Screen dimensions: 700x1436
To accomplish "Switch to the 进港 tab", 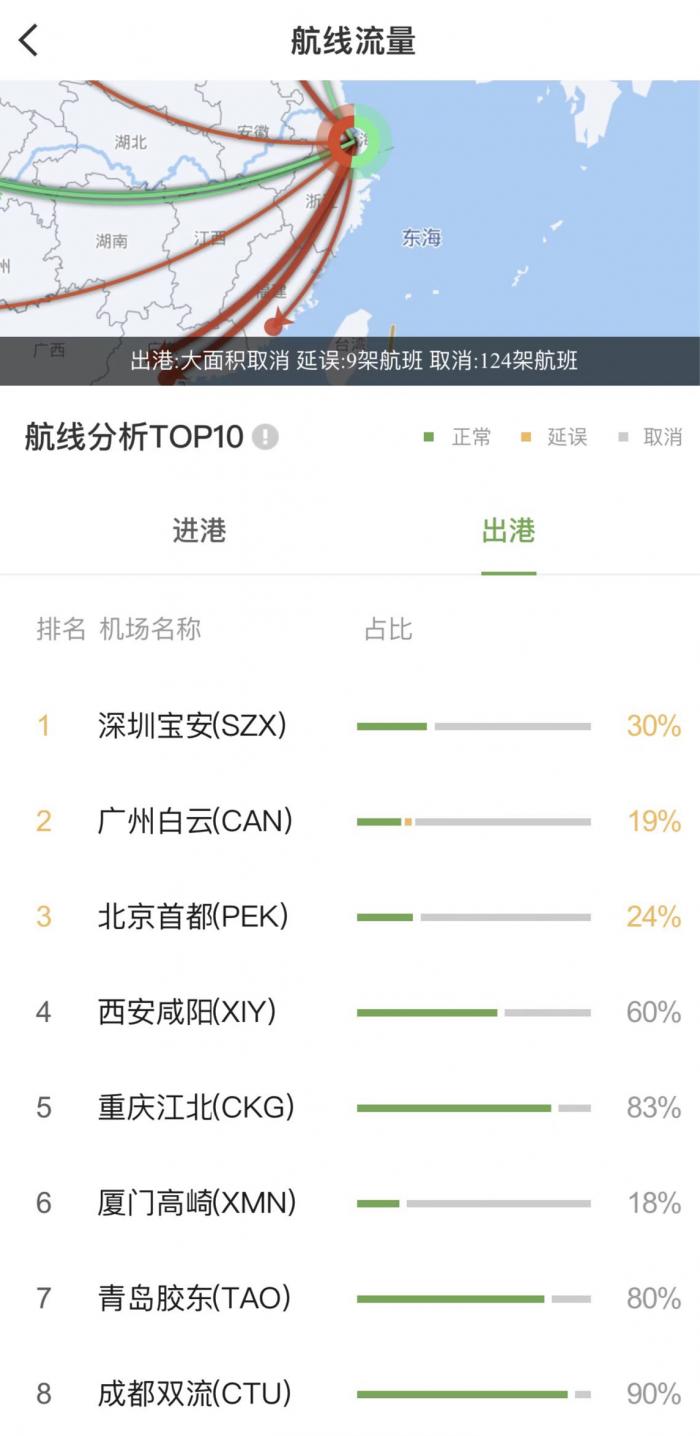I will [x=199, y=530].
